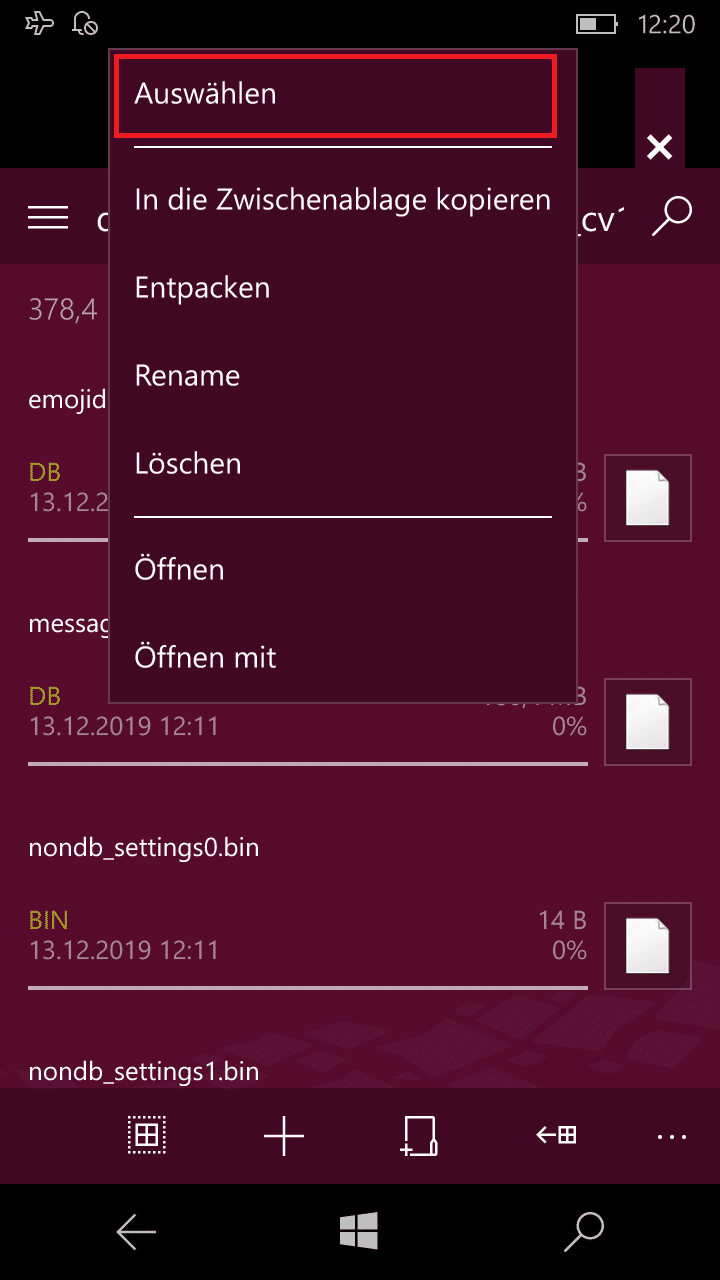720x1280 pixels.
Task: Choose In die Zwischenablage kopieren
Action: pos(343,200)
